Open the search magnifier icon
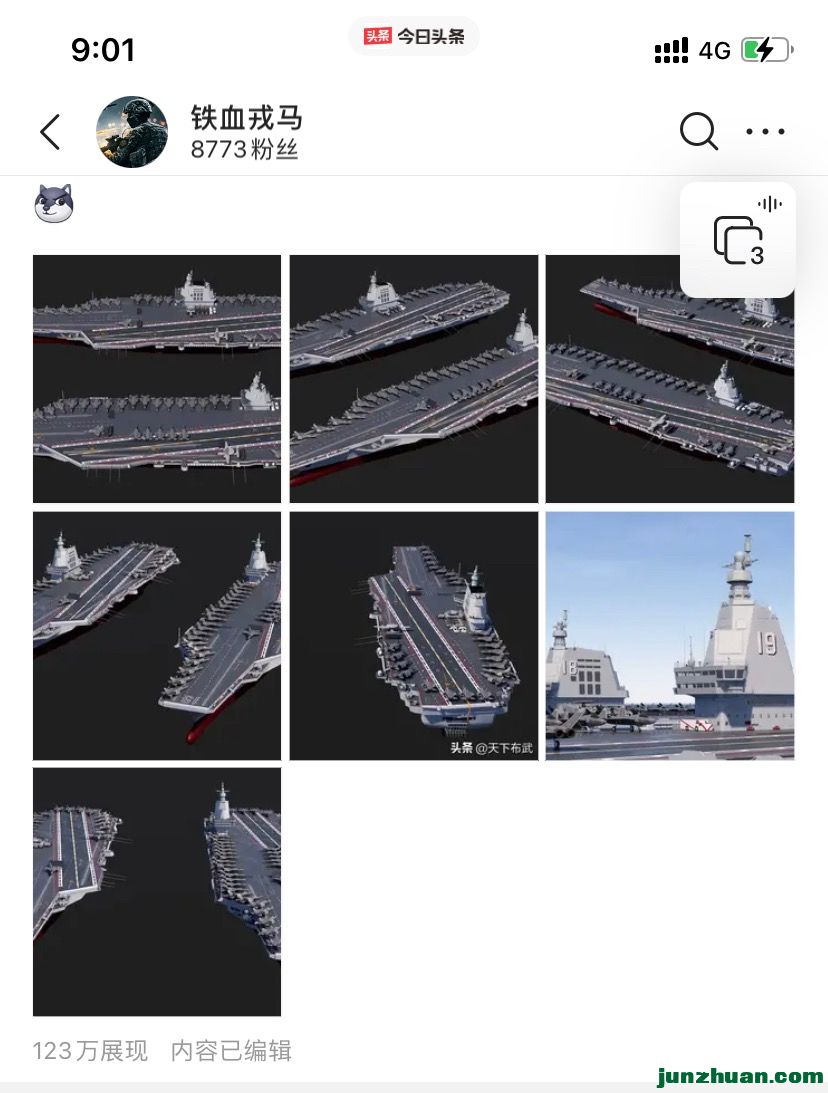 coord(698,131)
